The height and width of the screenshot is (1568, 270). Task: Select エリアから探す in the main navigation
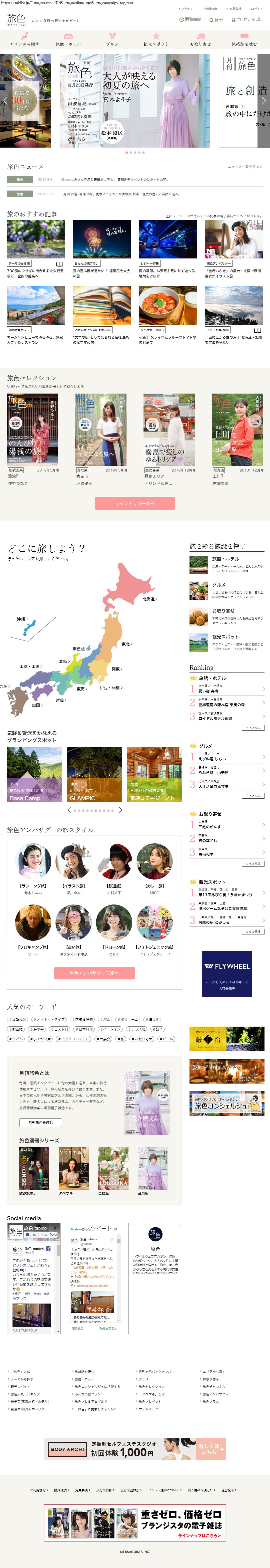tap(24, 40)
